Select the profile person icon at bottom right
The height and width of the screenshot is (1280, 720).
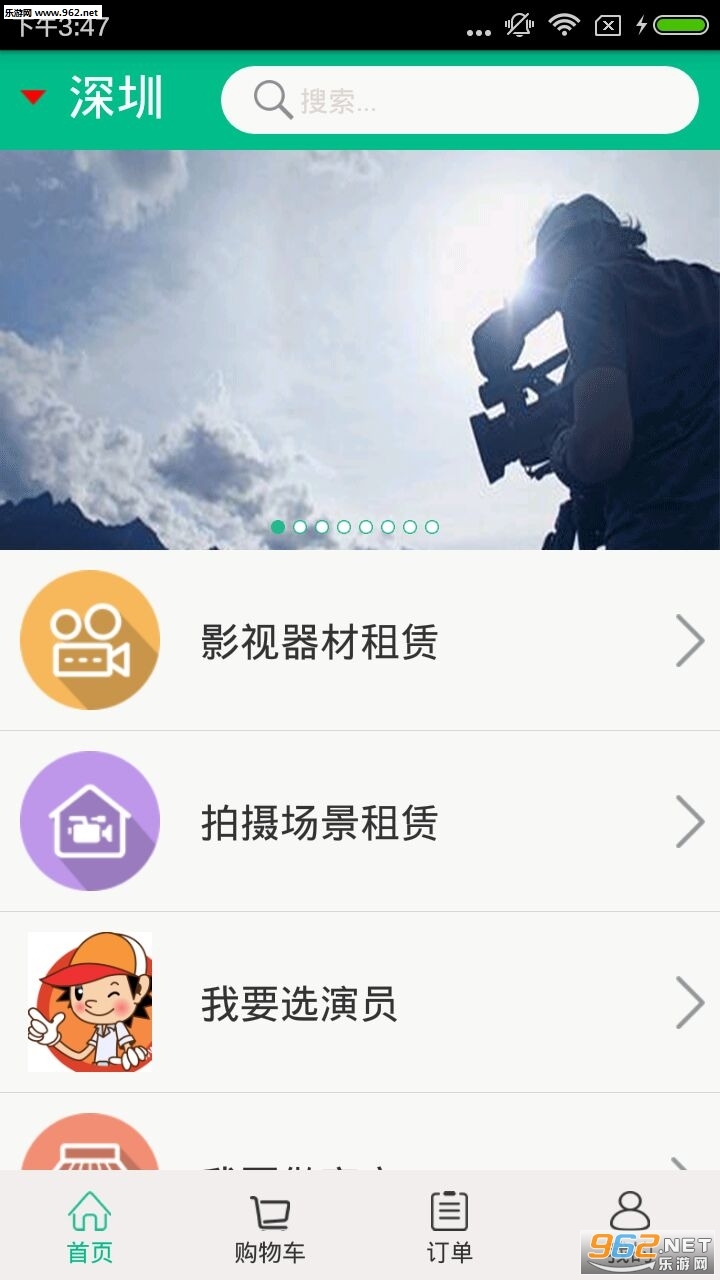[x=629, y=1210]
